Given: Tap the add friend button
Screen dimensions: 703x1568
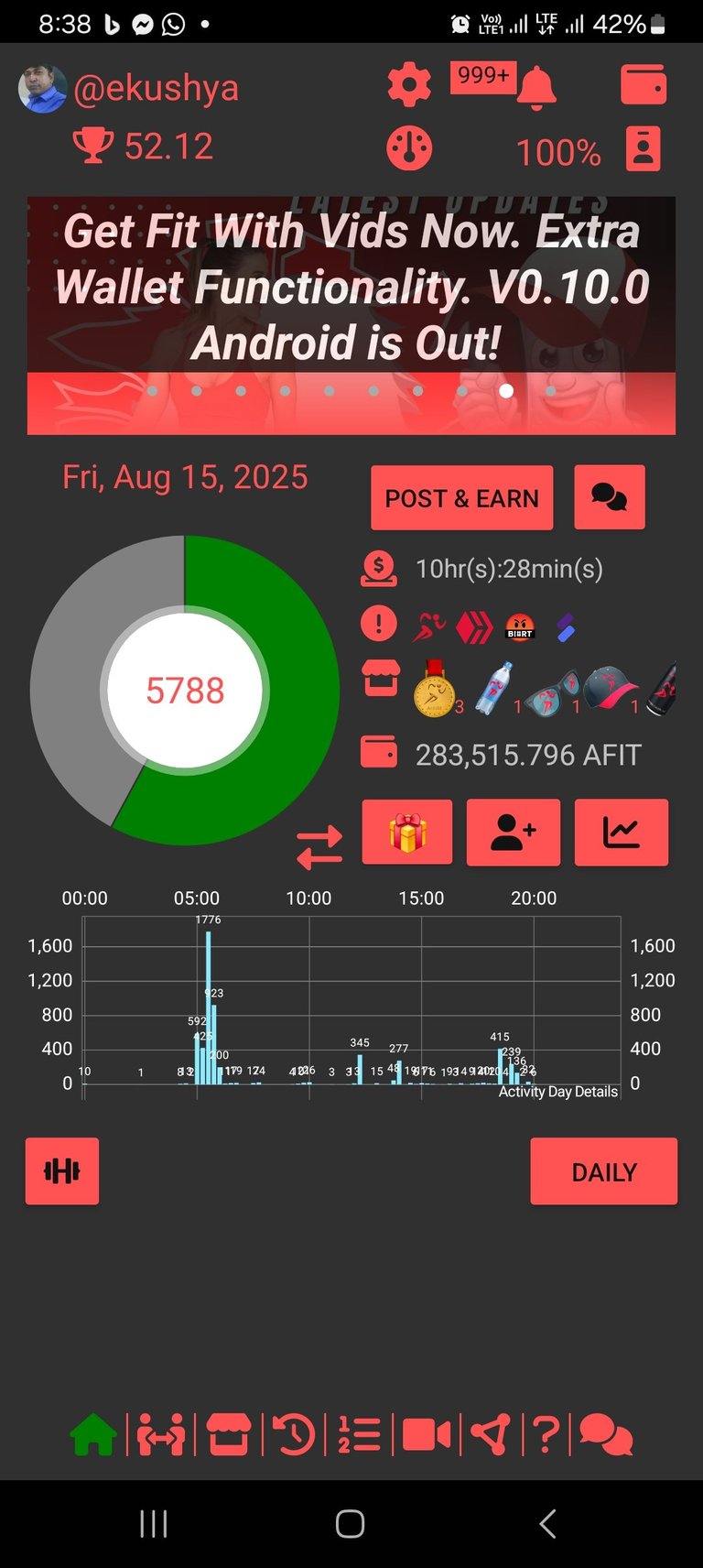Looking at the screenshot, I should 514,833.
